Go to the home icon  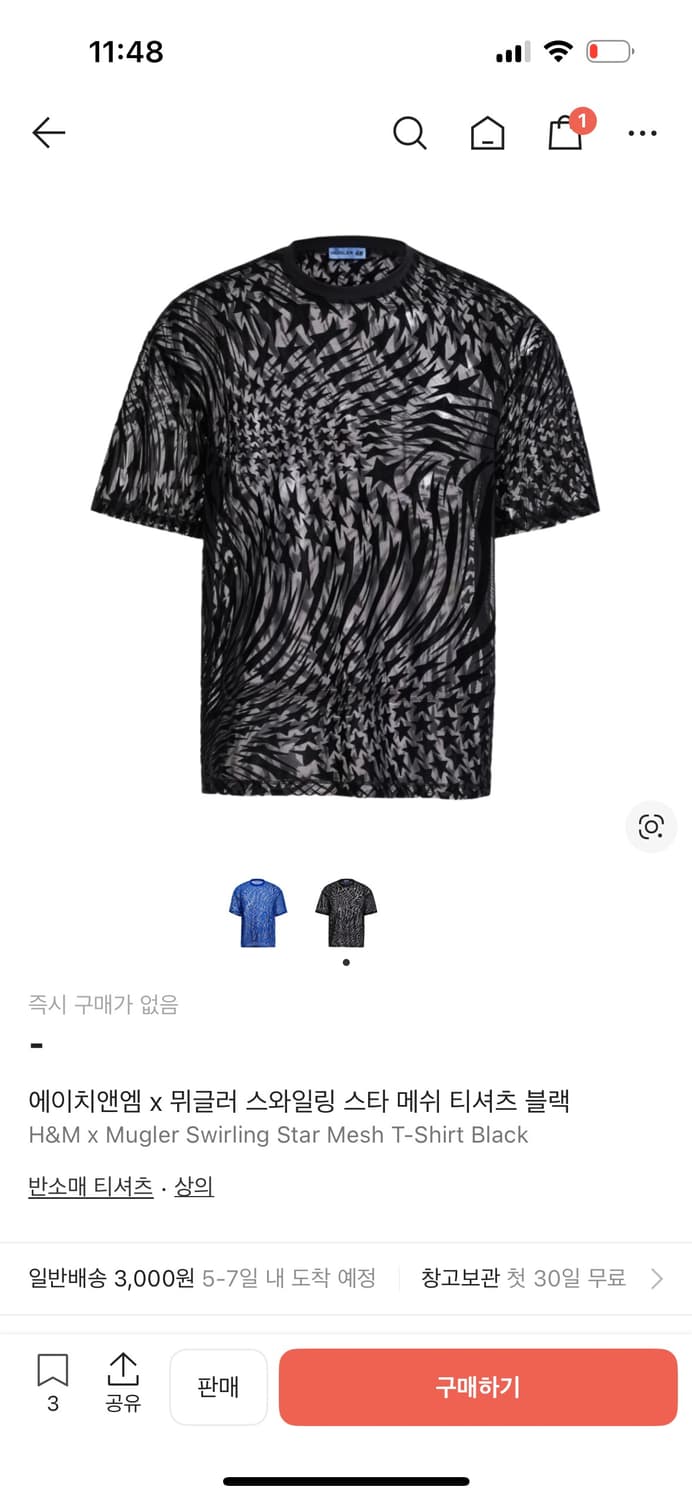point(487,133)
